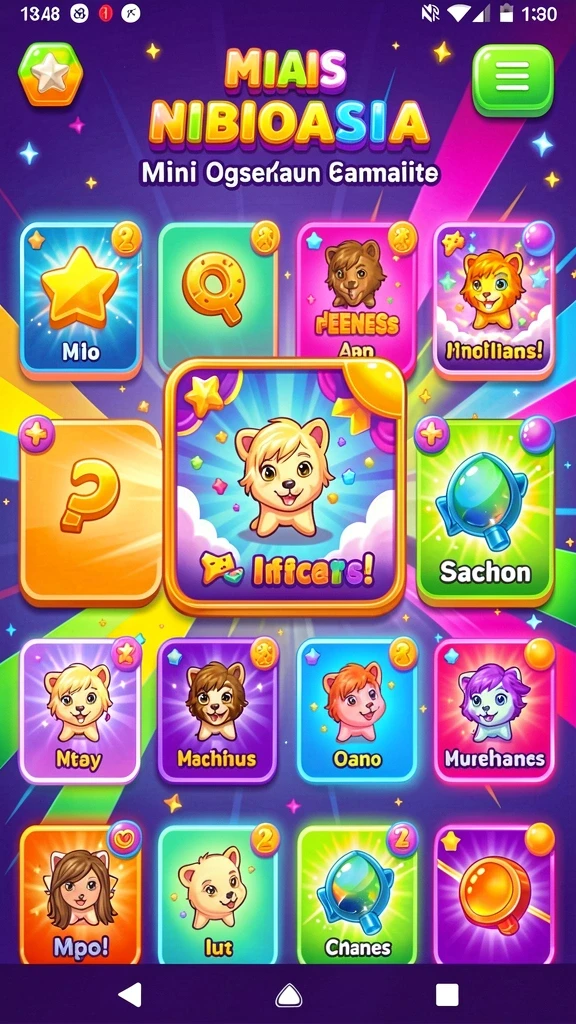Open the Mpo! girl character card
This screenshot has width=576, height=1024.
pos(80,895)
